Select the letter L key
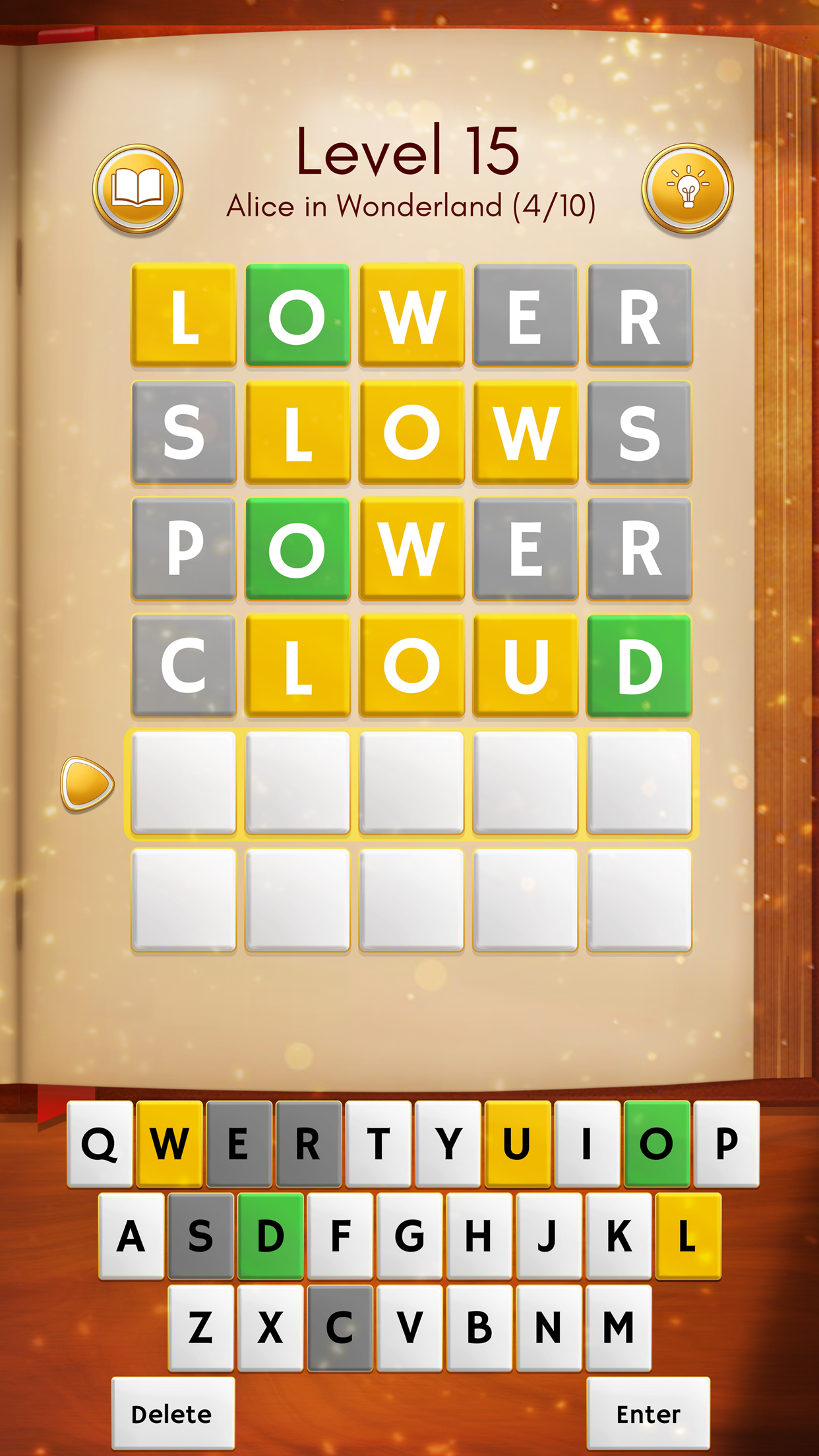 pos(688,1235)
